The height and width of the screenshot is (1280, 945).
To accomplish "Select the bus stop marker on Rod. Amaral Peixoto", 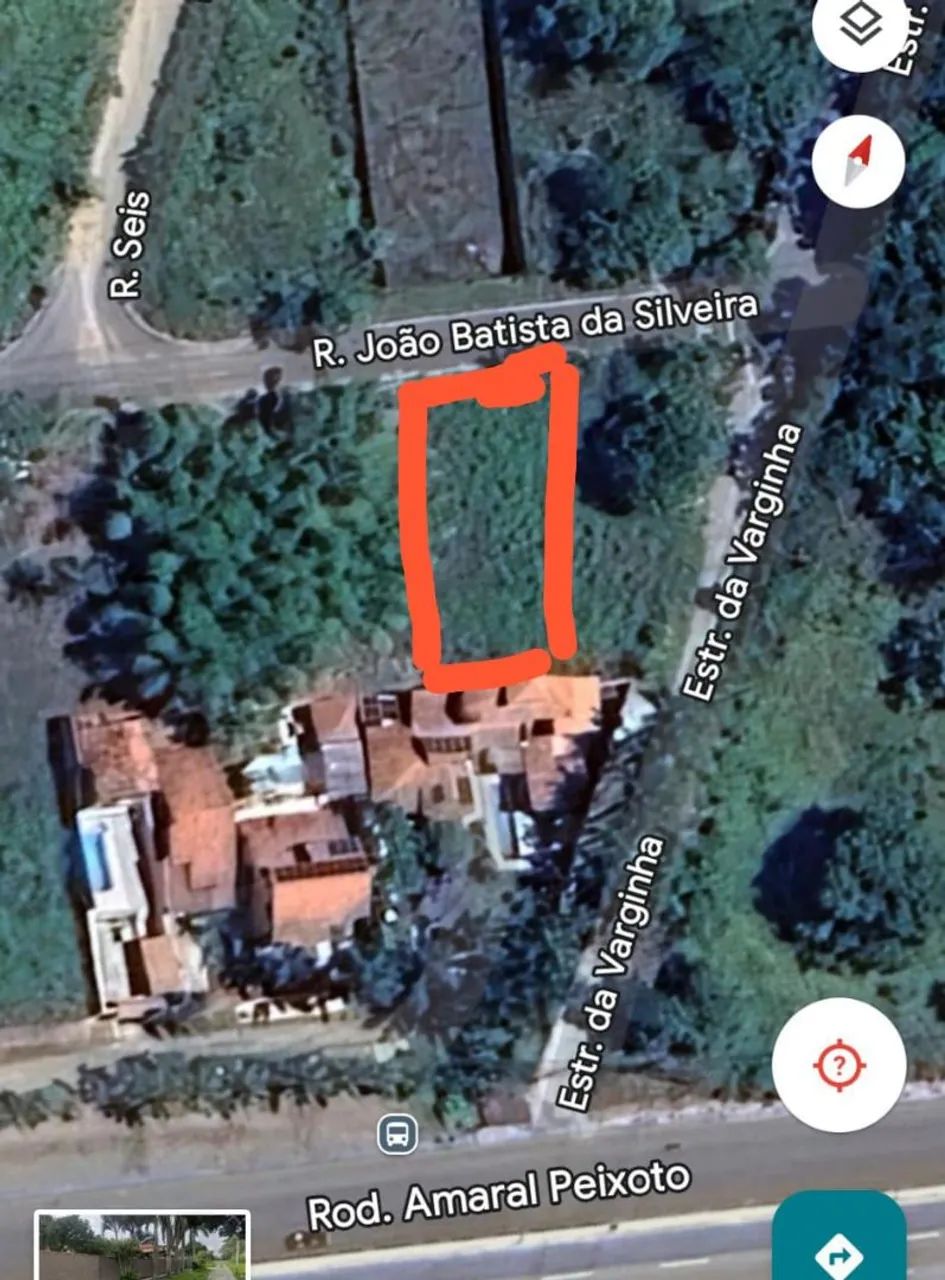I will click(x=396, y=1135).
